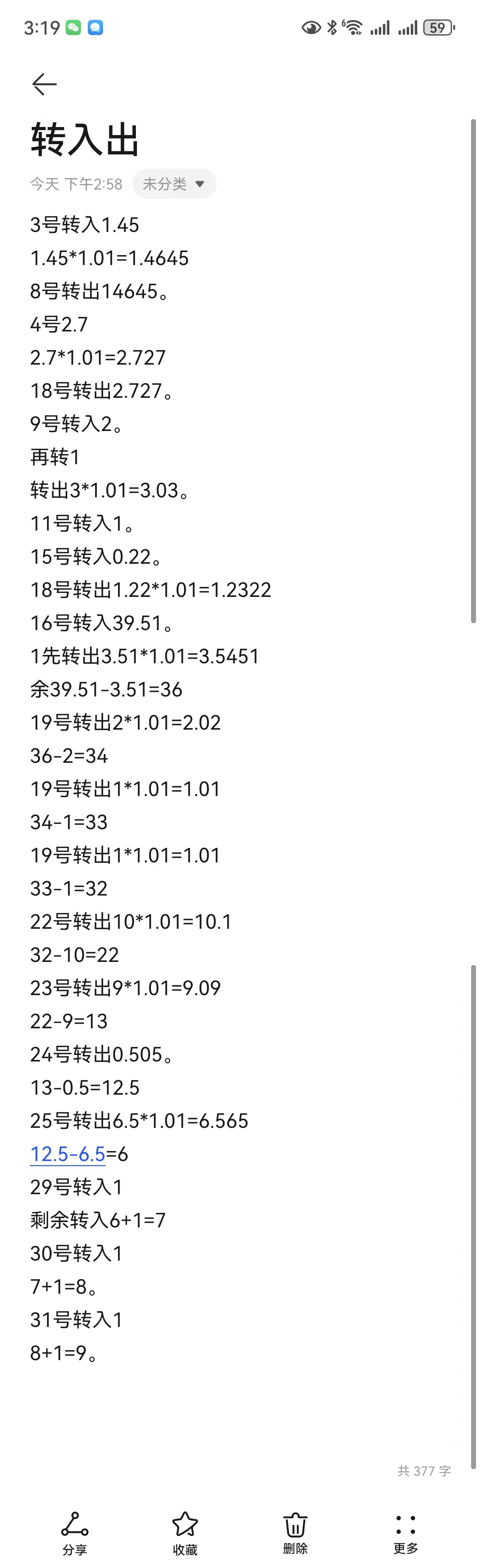Tap the underlined 12.5-6.5 link

coord(68,1154)
